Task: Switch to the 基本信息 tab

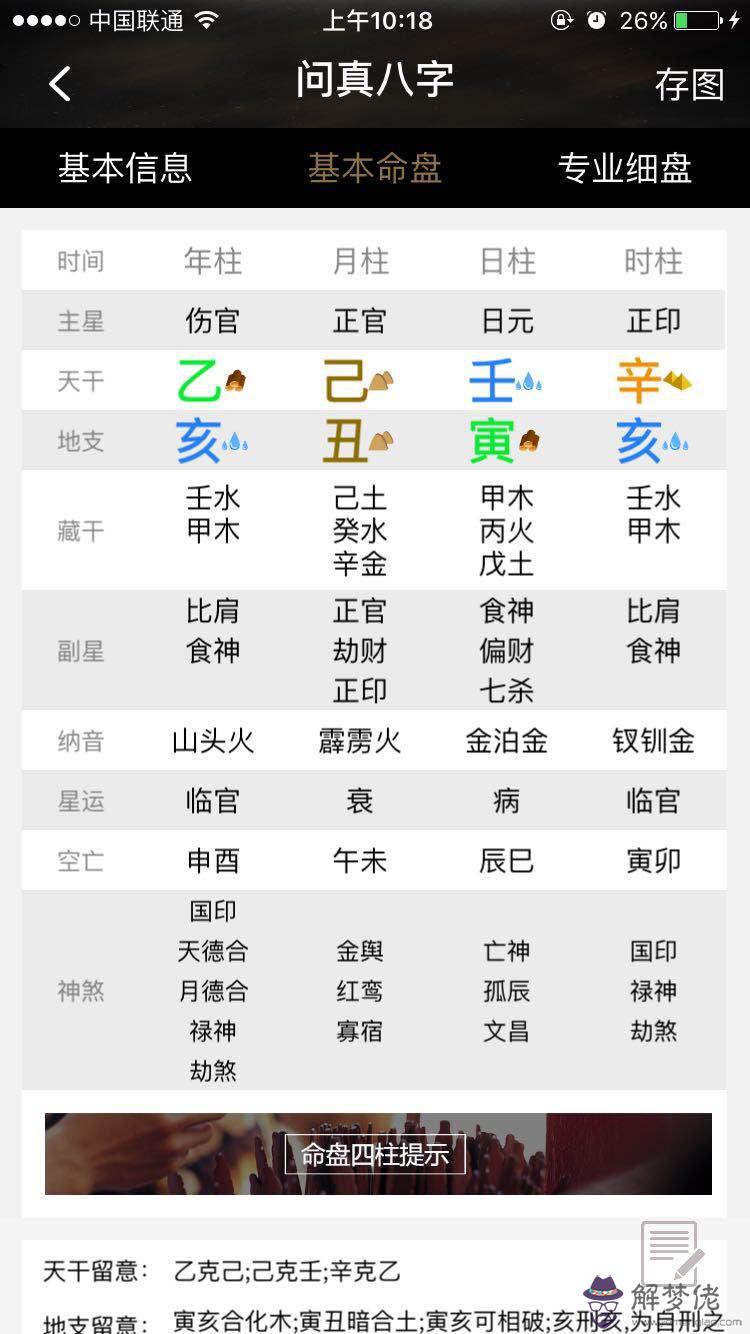Action: click(x=125, y=168)
